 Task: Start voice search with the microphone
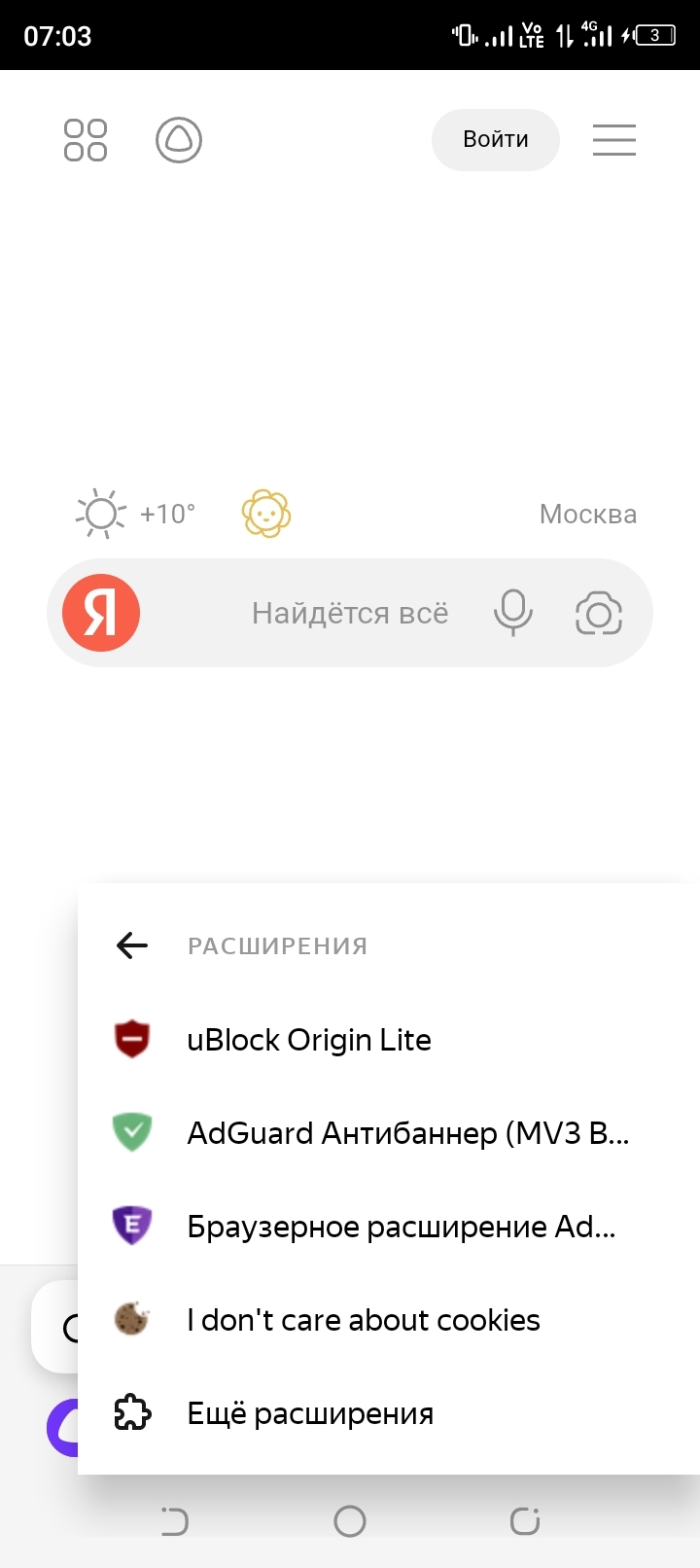[x=513, y=614]
